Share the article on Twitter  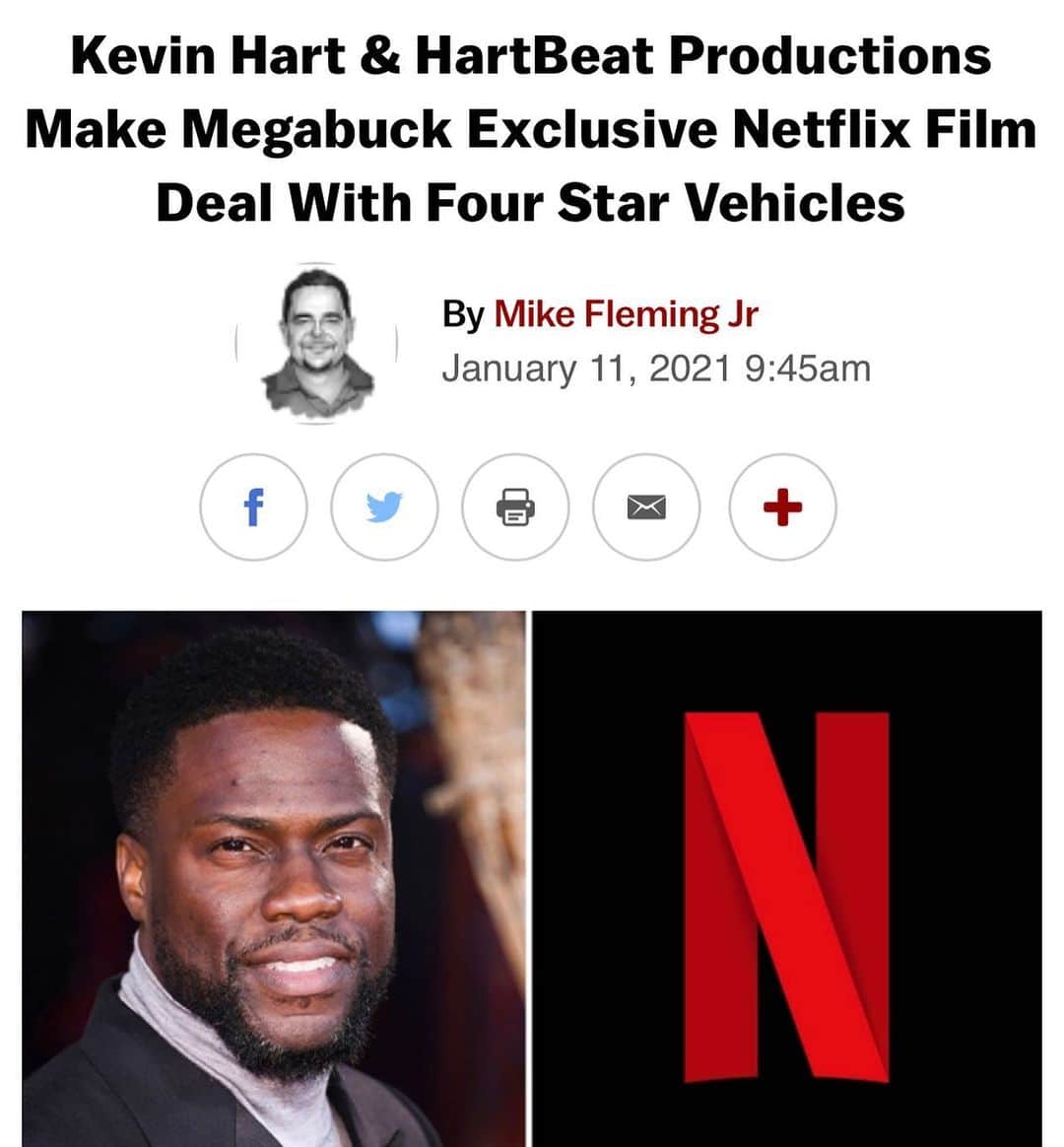pyautogui.click(x=384, y=507)
